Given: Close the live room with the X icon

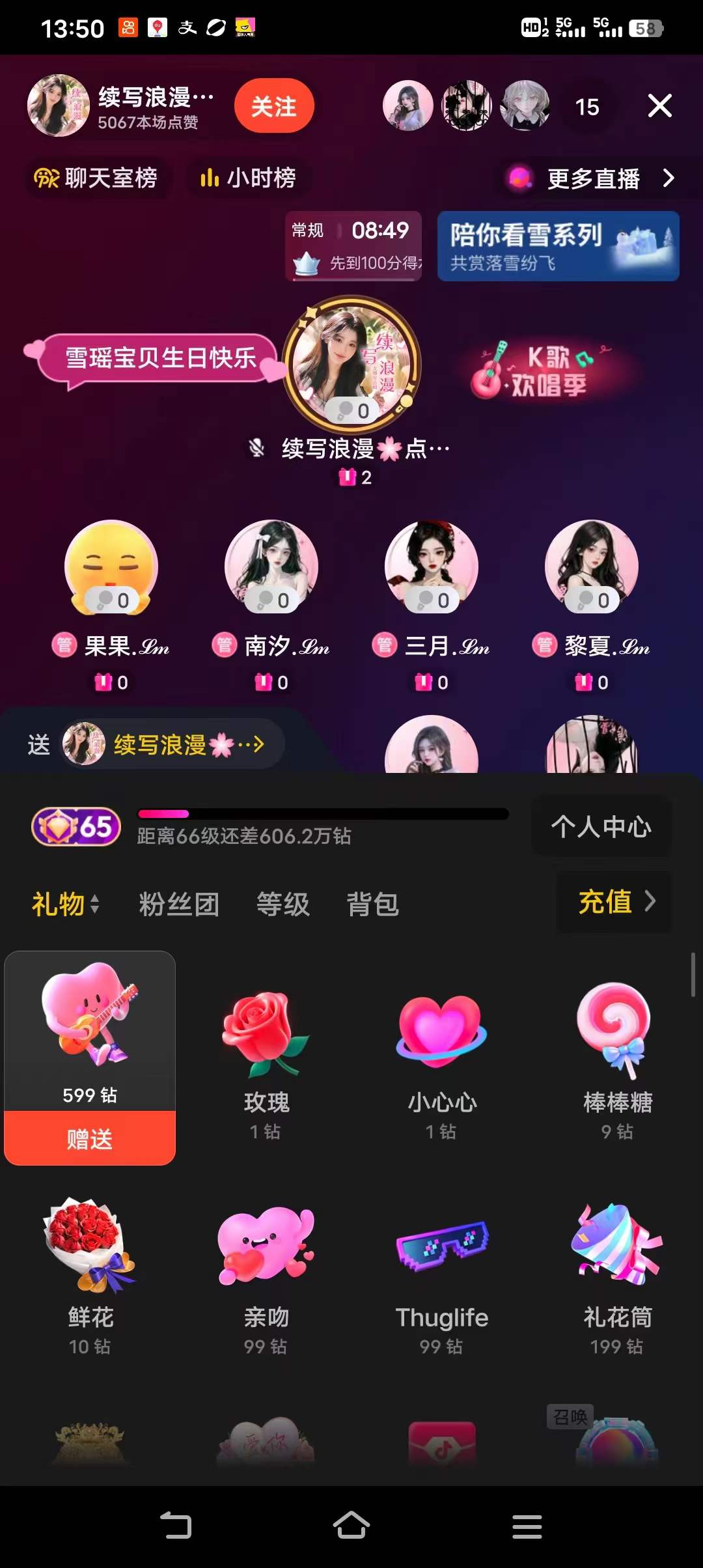Looking at the screenshot, I should 659,105.
